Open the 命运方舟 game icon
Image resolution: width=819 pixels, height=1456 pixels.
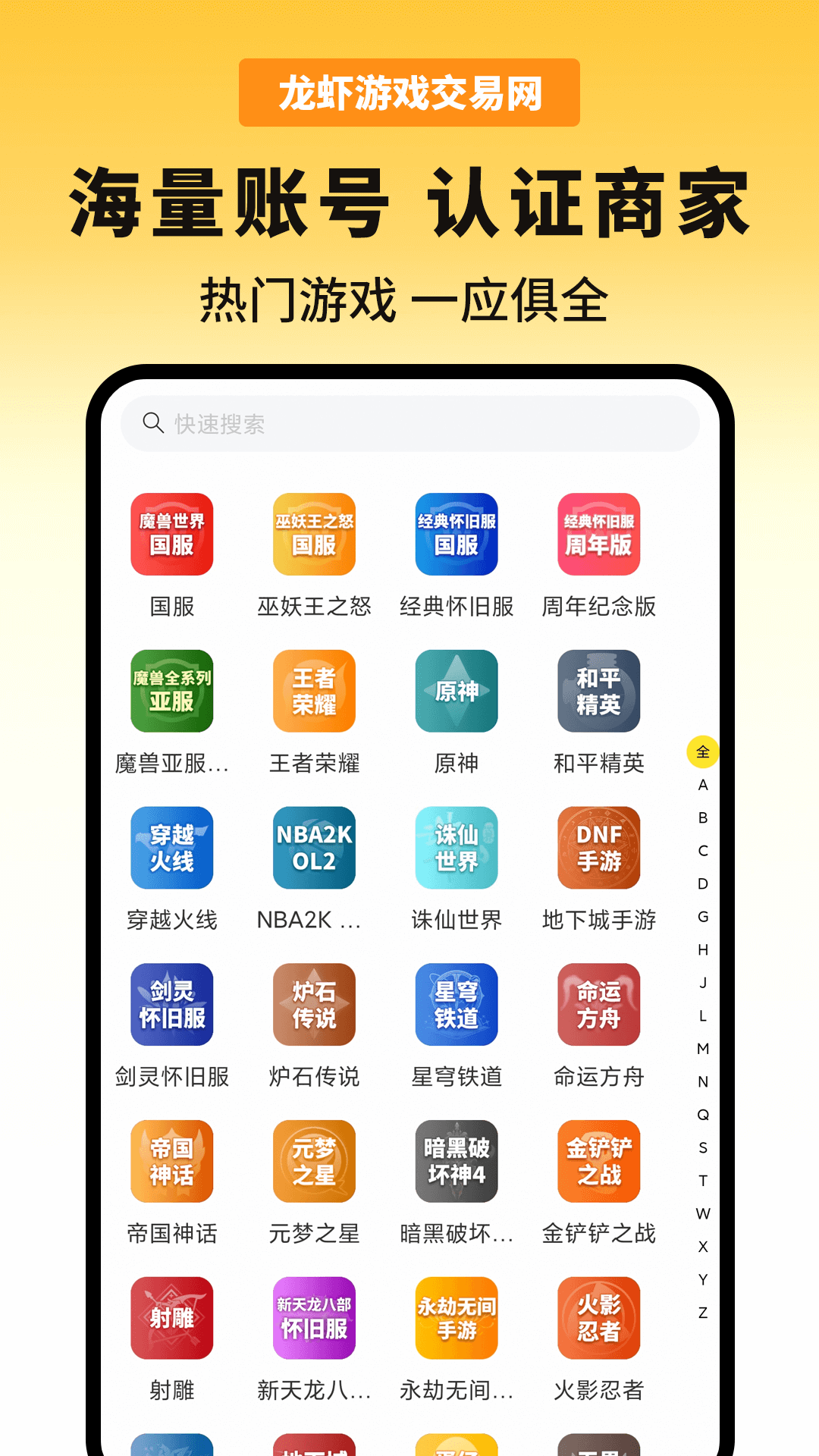[598, 1006]
